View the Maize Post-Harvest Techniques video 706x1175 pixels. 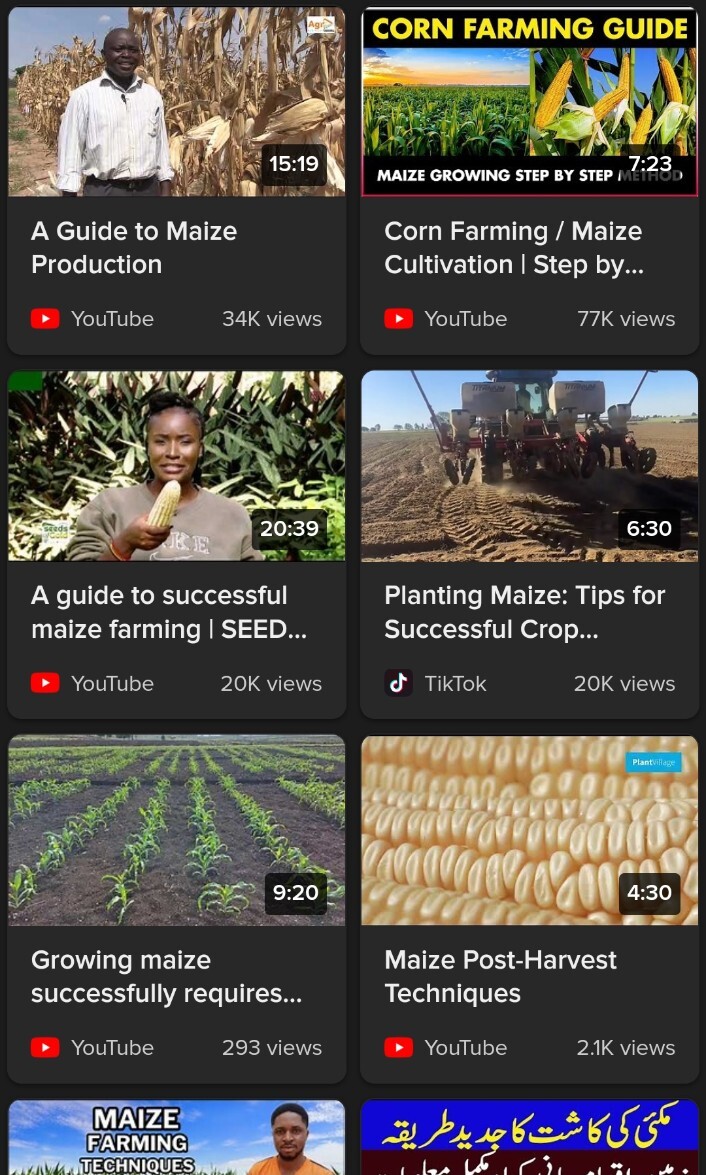pyautogui.click(x=529, y=831)
